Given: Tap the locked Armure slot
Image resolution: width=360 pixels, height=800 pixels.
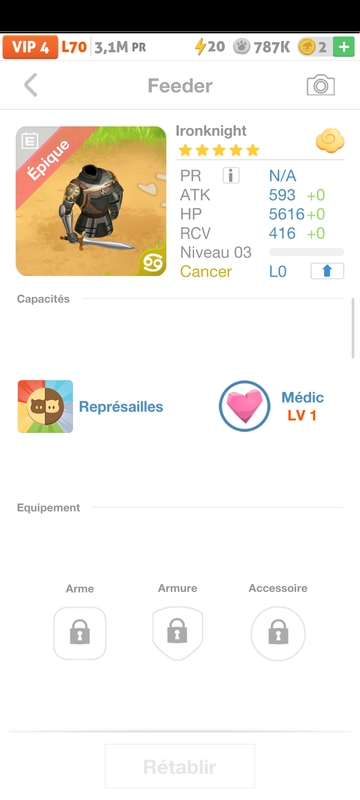Looking at the screenshot, I should [x=177, y=633].
